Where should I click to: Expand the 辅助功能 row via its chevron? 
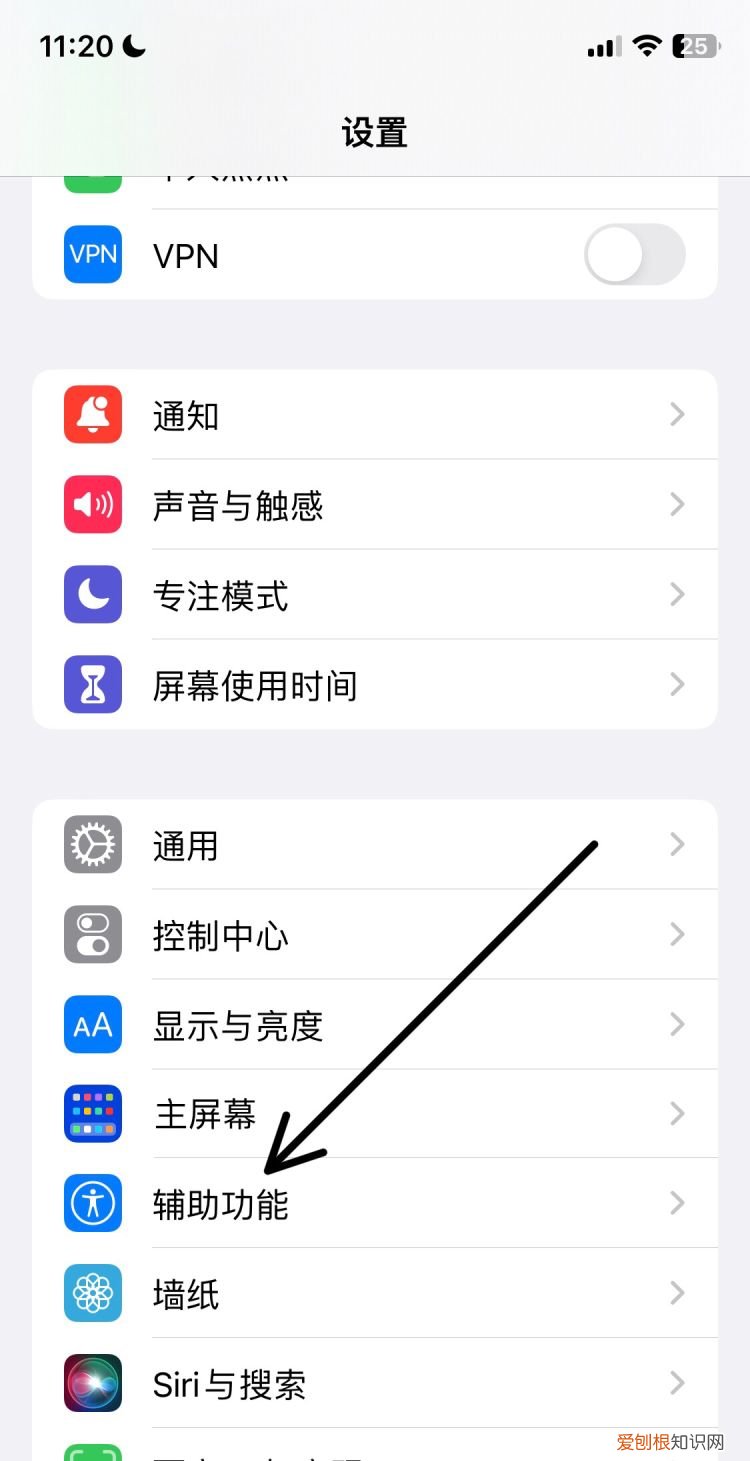[678, 1203]
